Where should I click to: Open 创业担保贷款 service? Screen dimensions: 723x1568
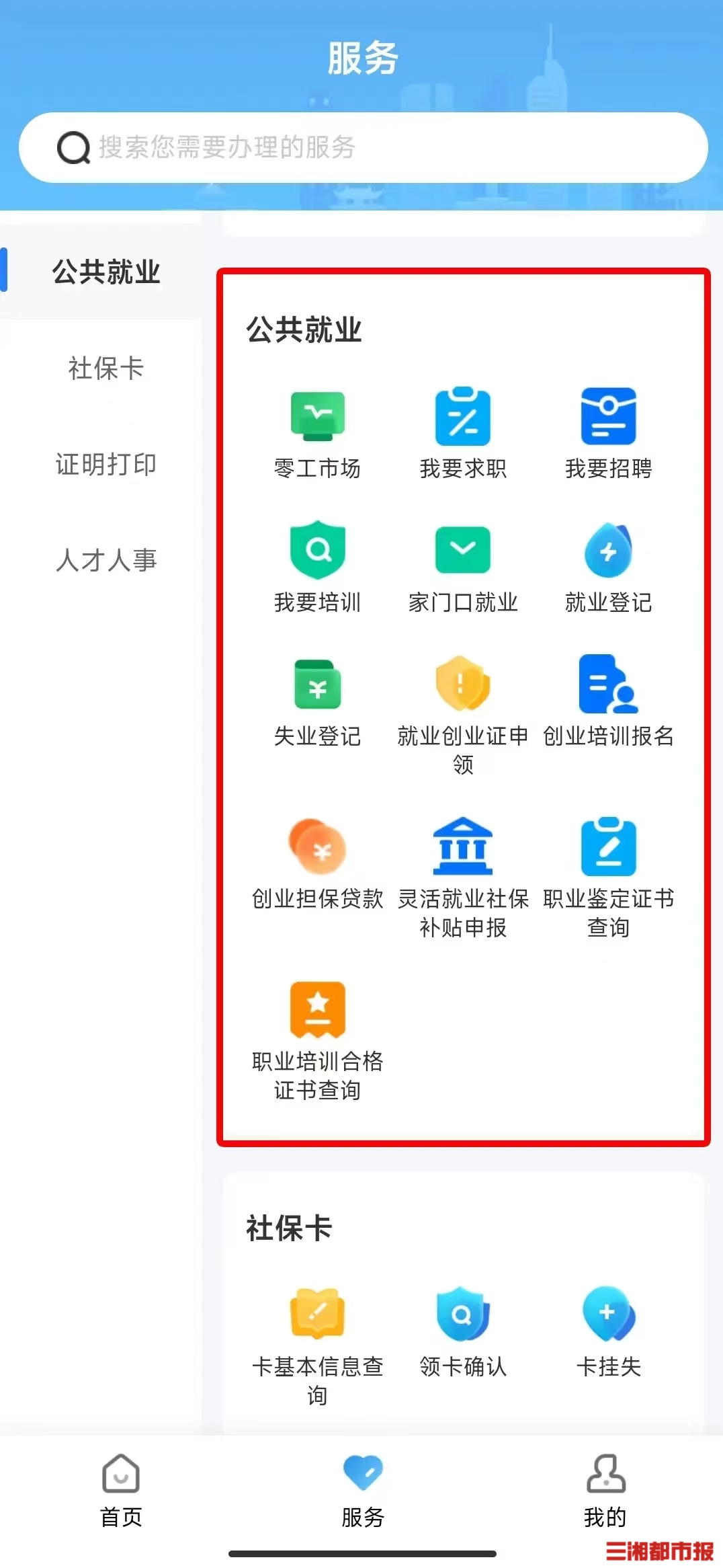click(x=317, y=863)
